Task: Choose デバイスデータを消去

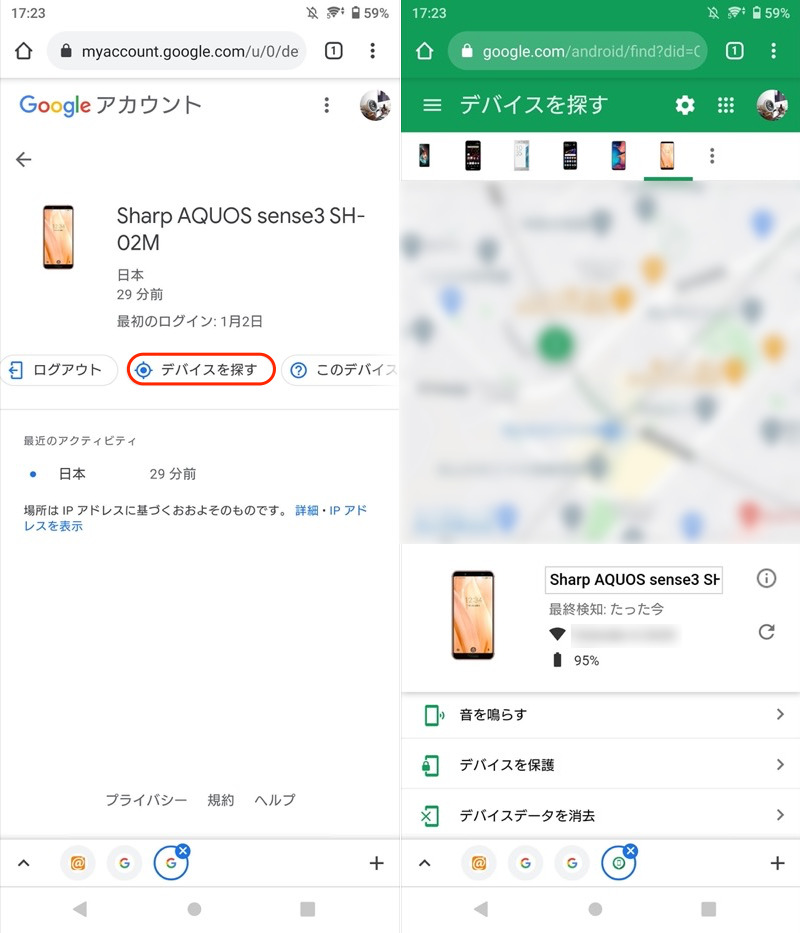Action: (600, 815)
